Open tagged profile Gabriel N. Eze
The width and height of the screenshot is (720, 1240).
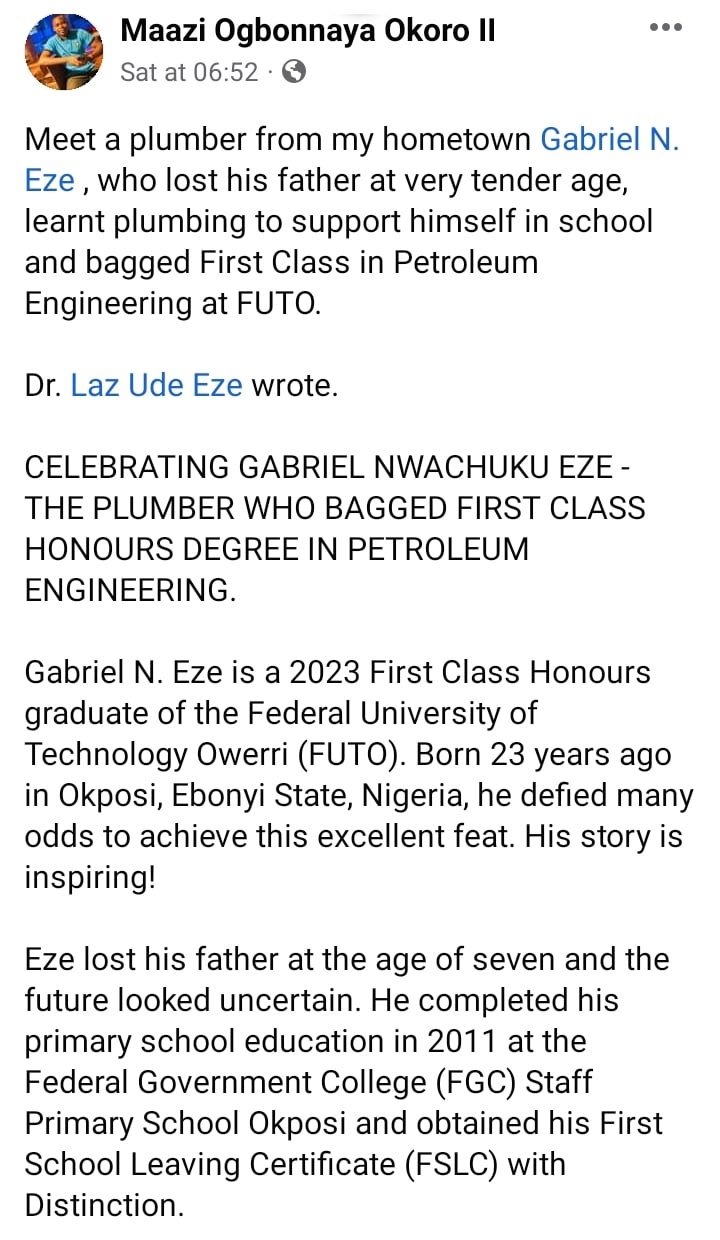pos(609,140)
